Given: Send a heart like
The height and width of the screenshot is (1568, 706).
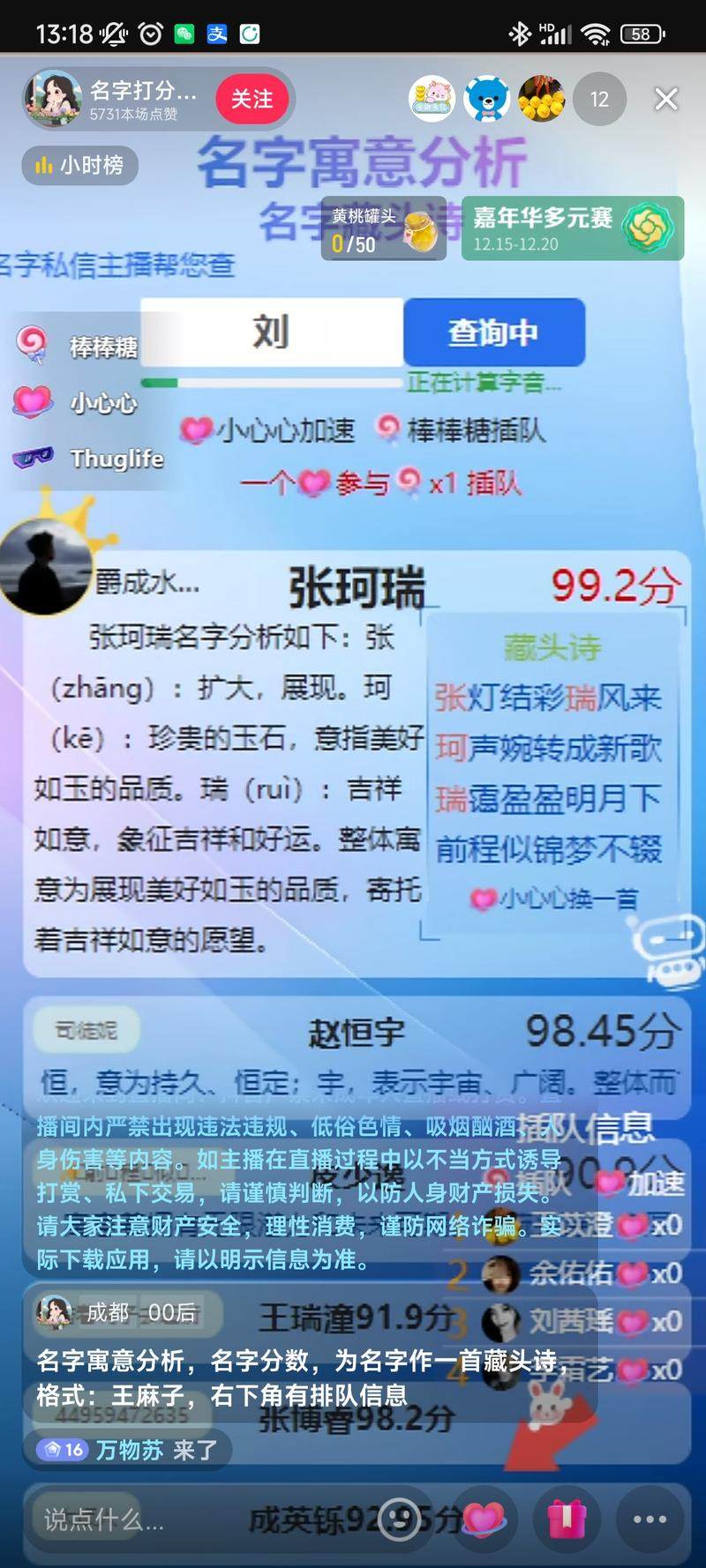Looking at the screenshot, I should 484,1519.
